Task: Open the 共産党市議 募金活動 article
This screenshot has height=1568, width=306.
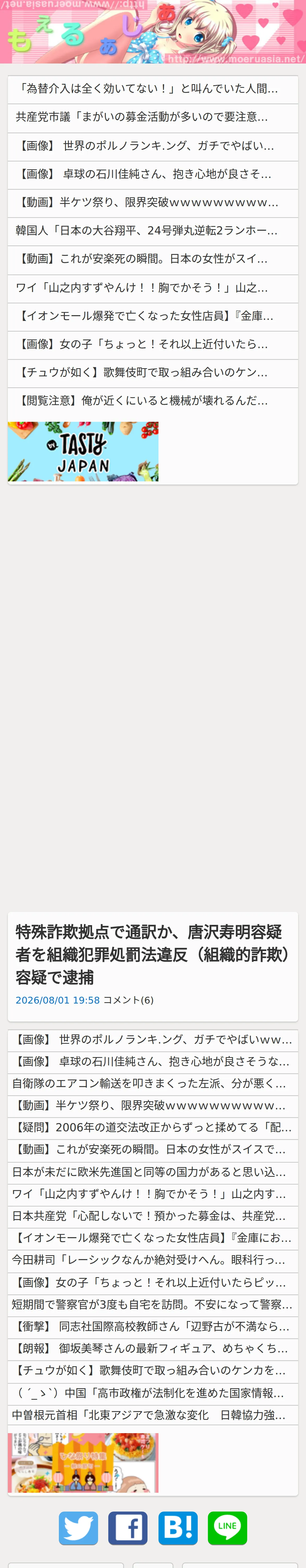Action: 152,117
